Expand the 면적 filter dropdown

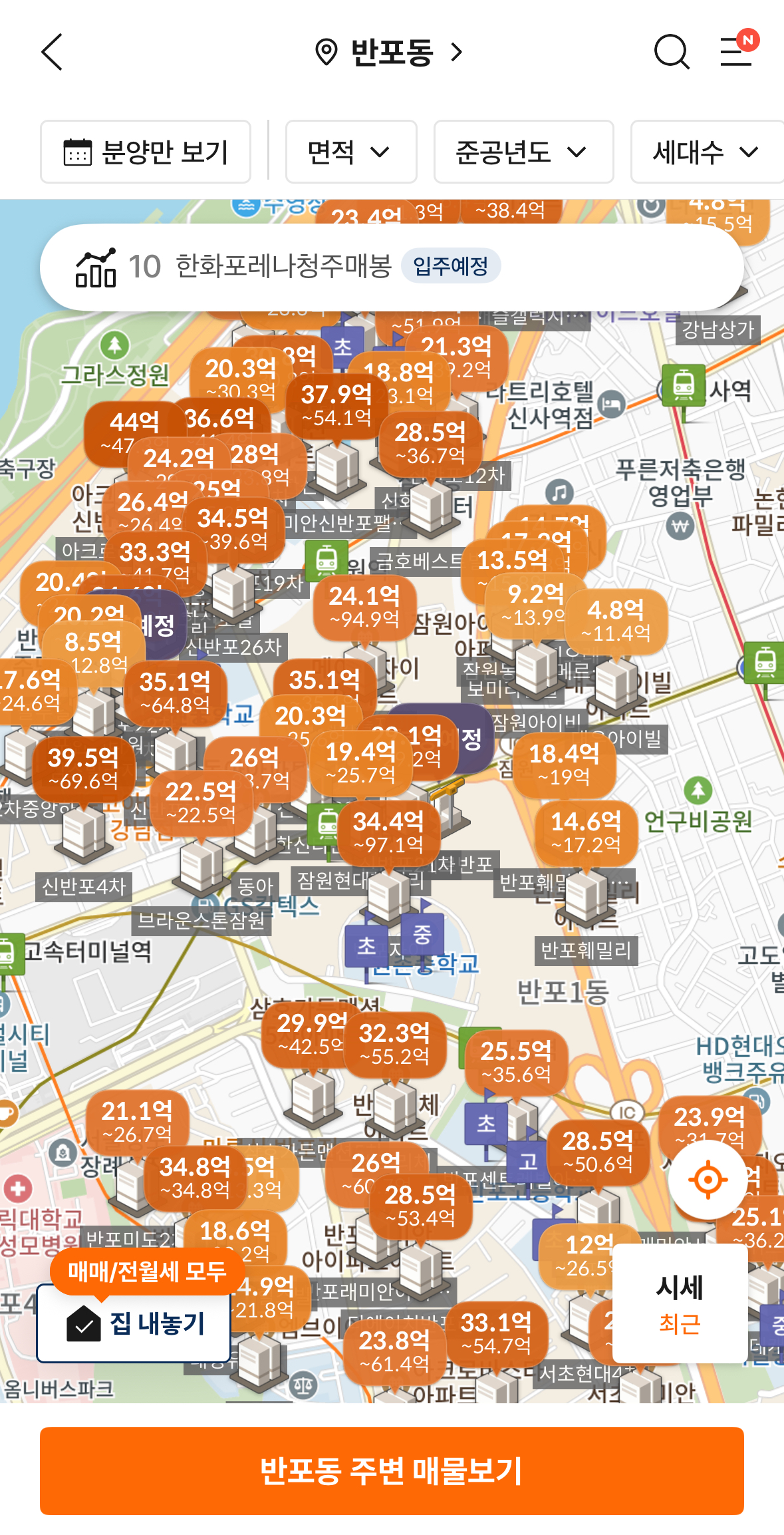[350, 152]
